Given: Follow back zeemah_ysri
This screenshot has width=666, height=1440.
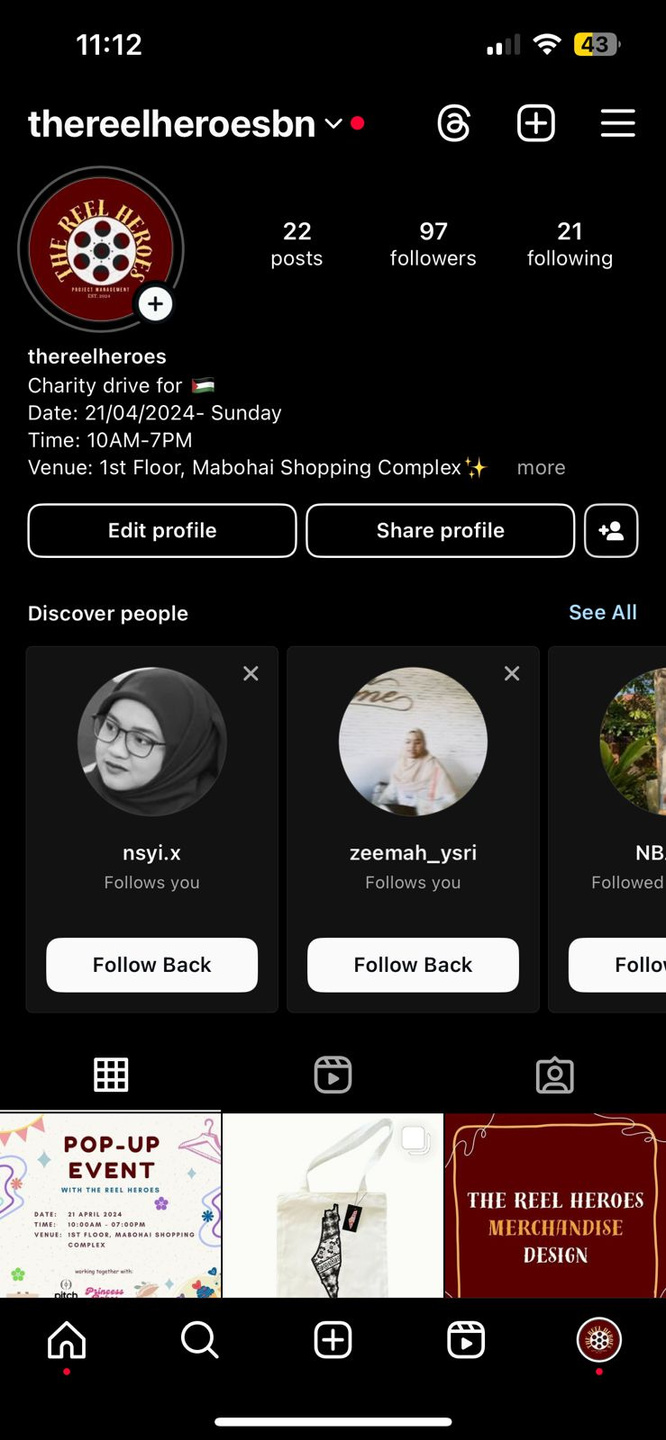Looking at the screenshot, I should 413,965.
